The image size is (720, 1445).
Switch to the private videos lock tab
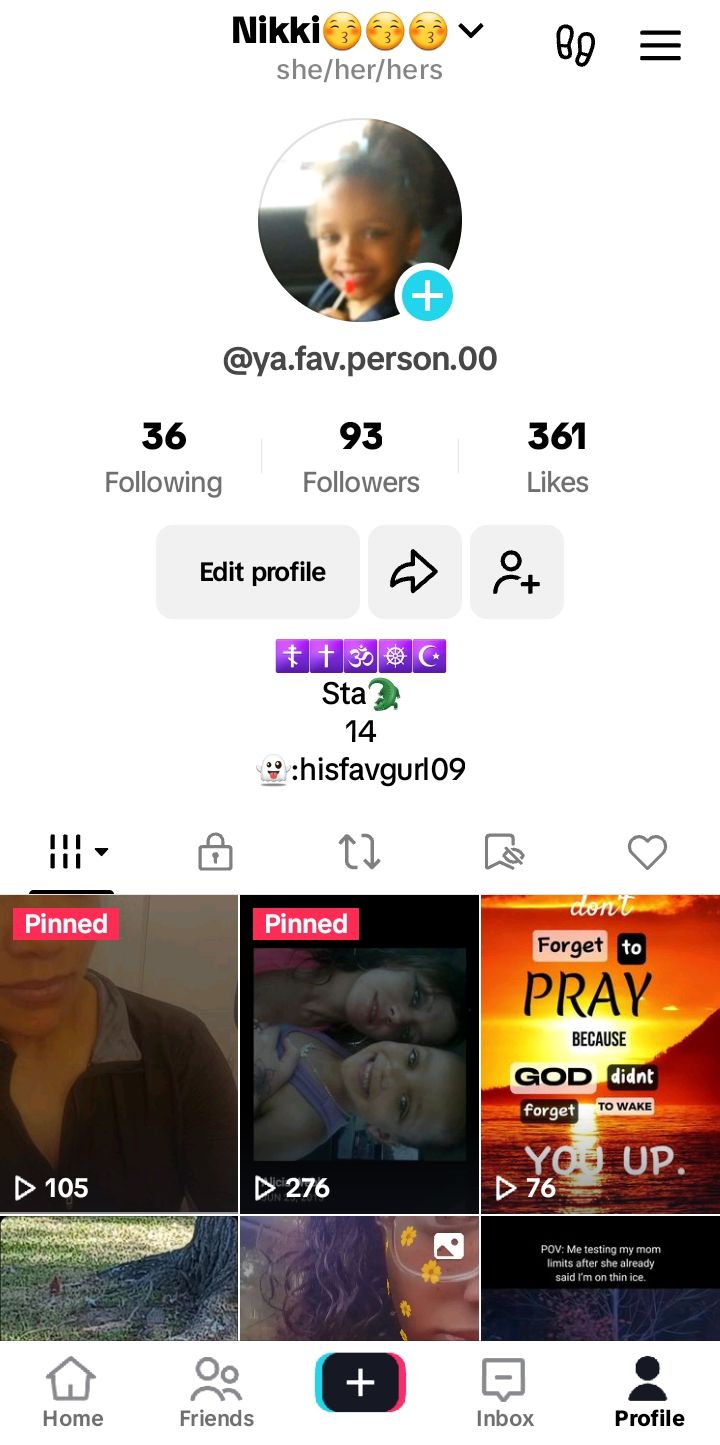pos(215,853)
